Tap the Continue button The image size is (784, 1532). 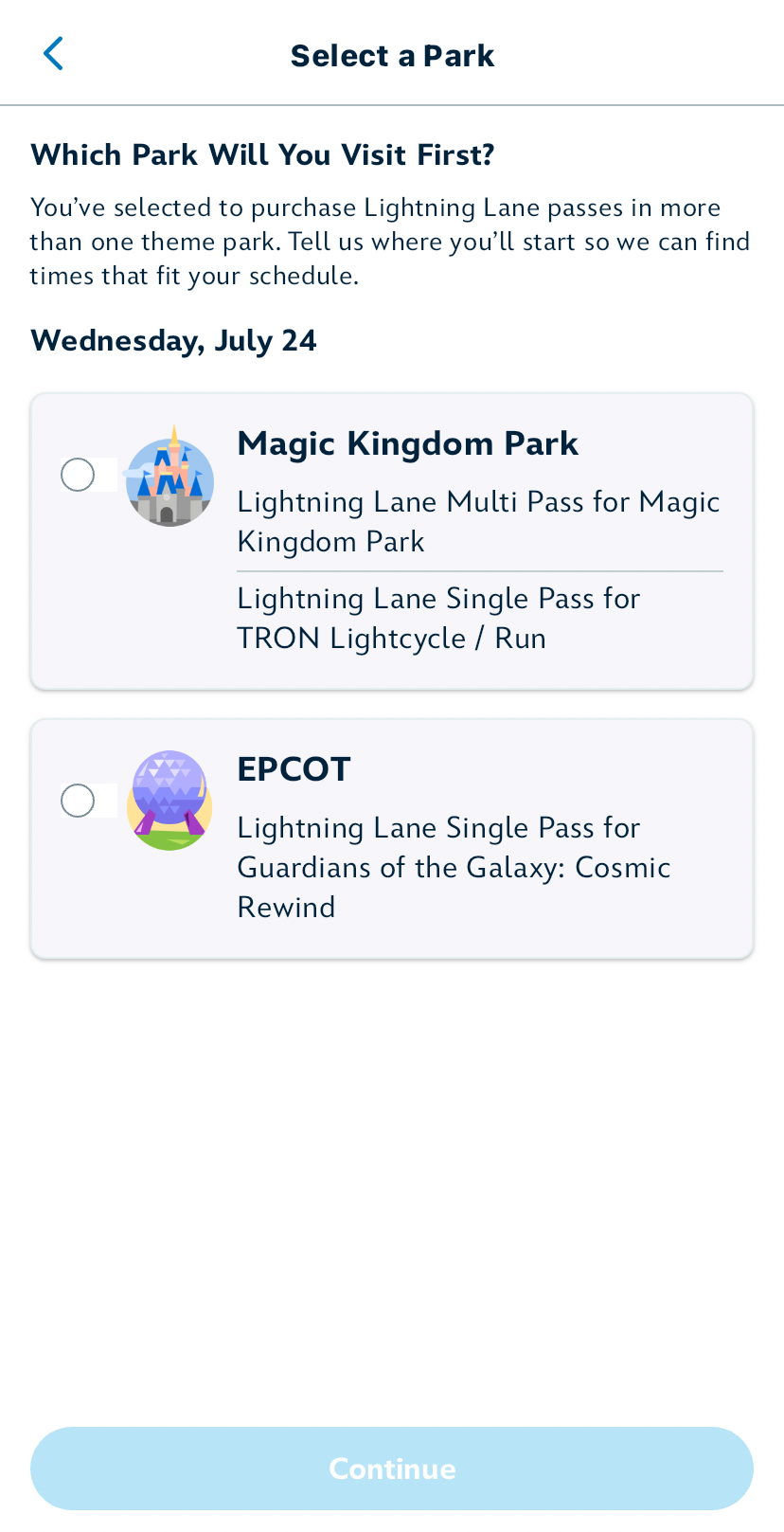(x=392, y=1468)
